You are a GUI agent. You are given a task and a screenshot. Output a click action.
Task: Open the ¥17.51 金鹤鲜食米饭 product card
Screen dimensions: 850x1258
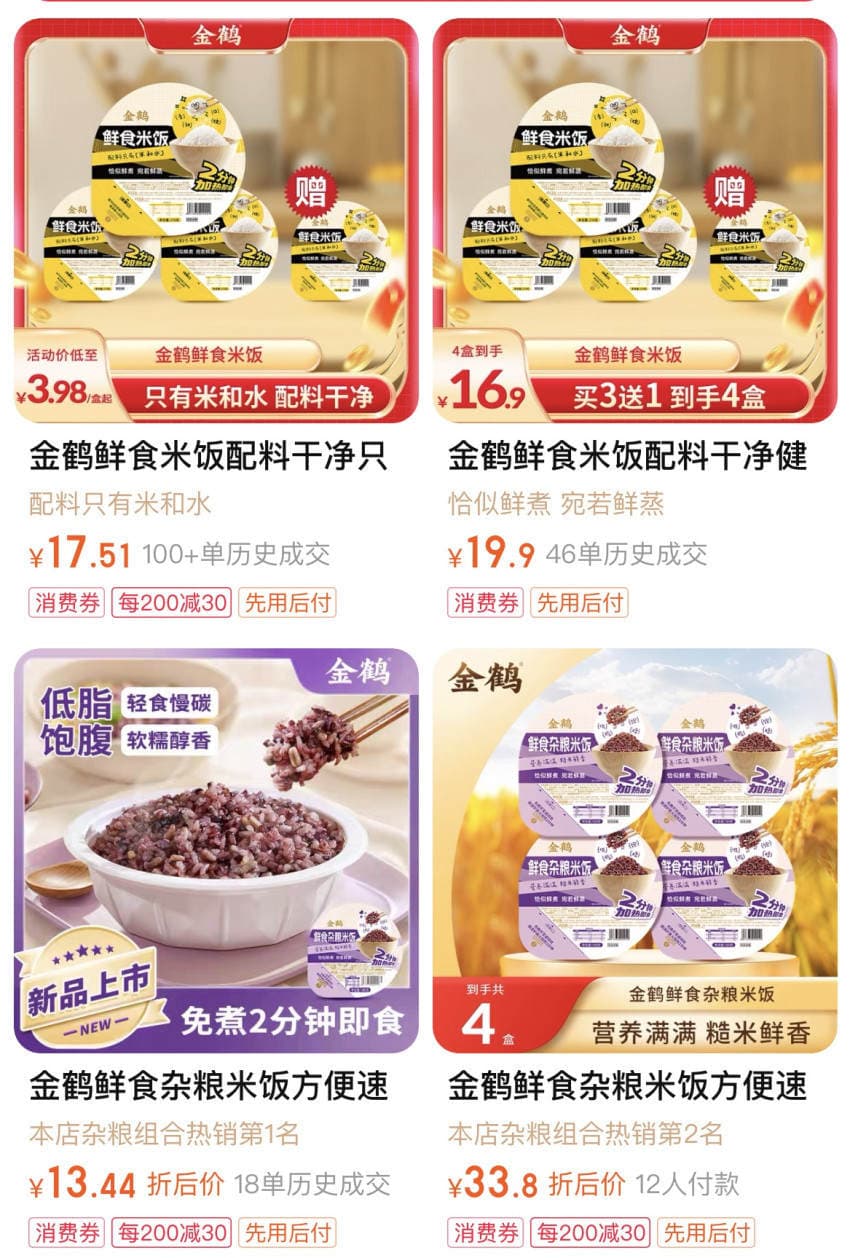coord(215,222)
